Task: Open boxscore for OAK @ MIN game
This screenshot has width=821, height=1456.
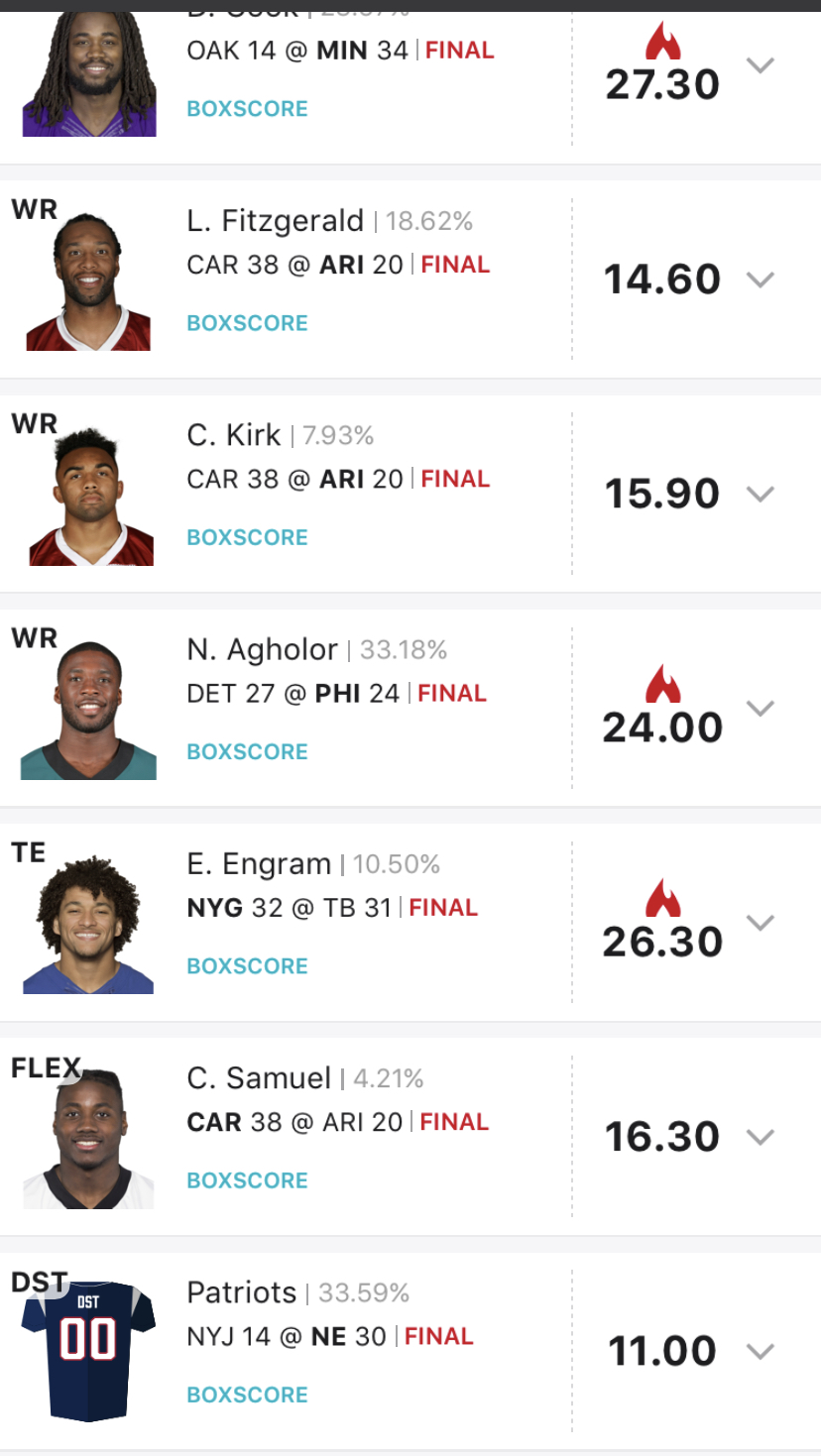Action: (x=247, y=109)
